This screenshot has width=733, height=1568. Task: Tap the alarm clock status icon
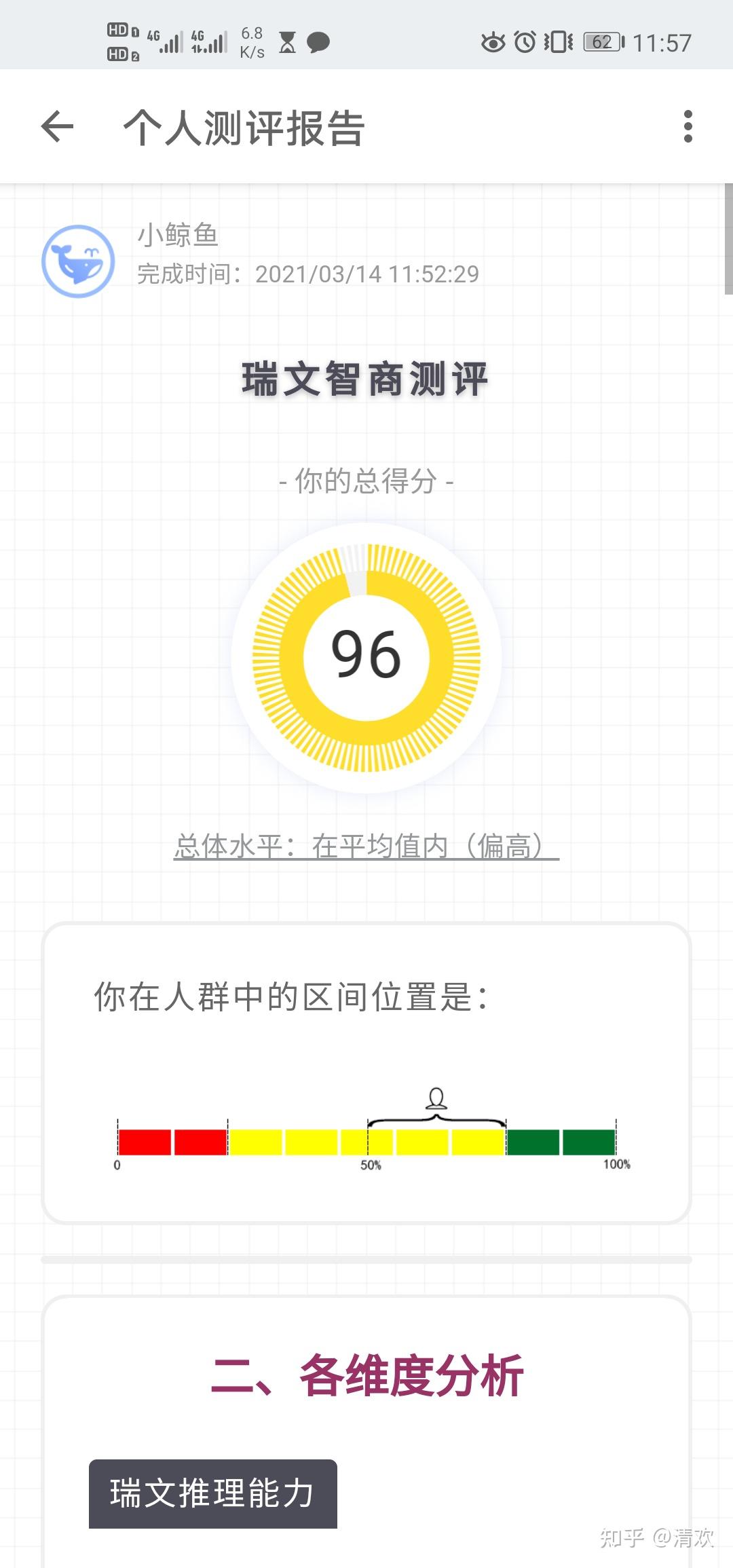coord(523,42)
